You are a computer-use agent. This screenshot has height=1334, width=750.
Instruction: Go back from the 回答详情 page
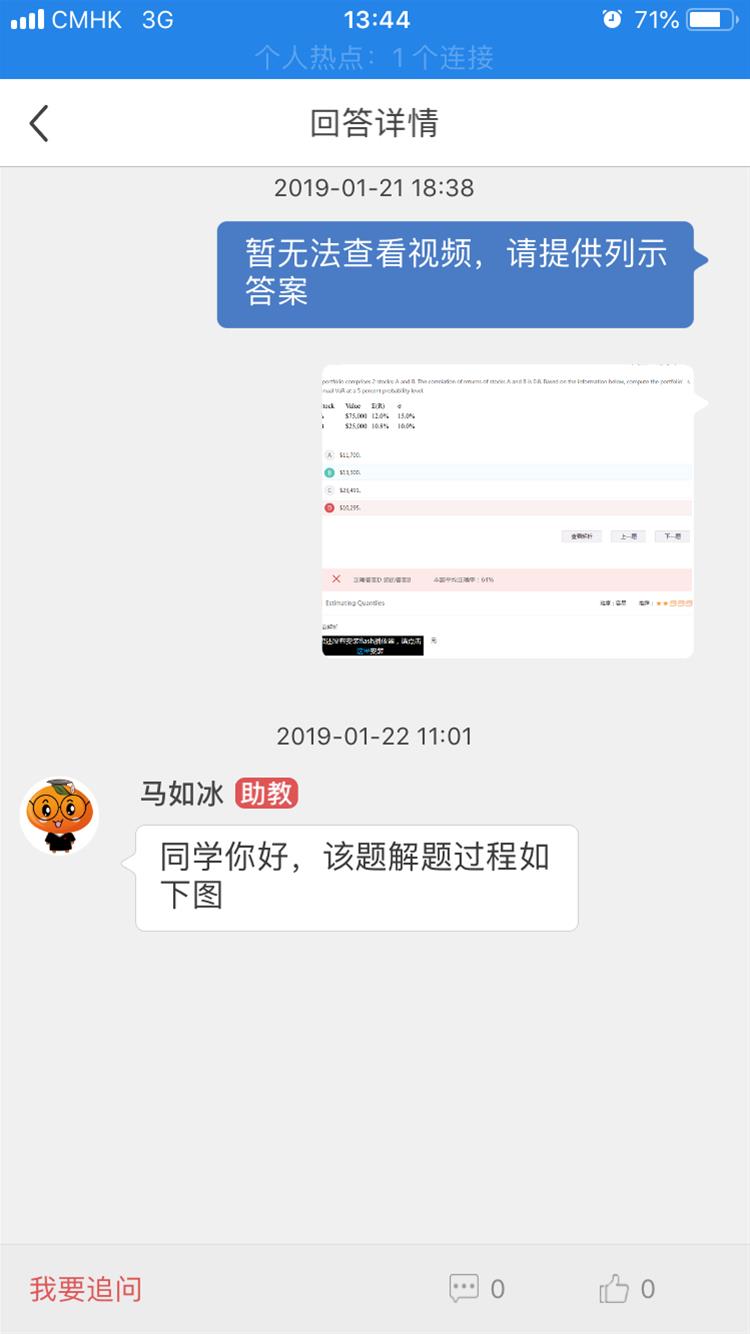[x=39, y=124]
